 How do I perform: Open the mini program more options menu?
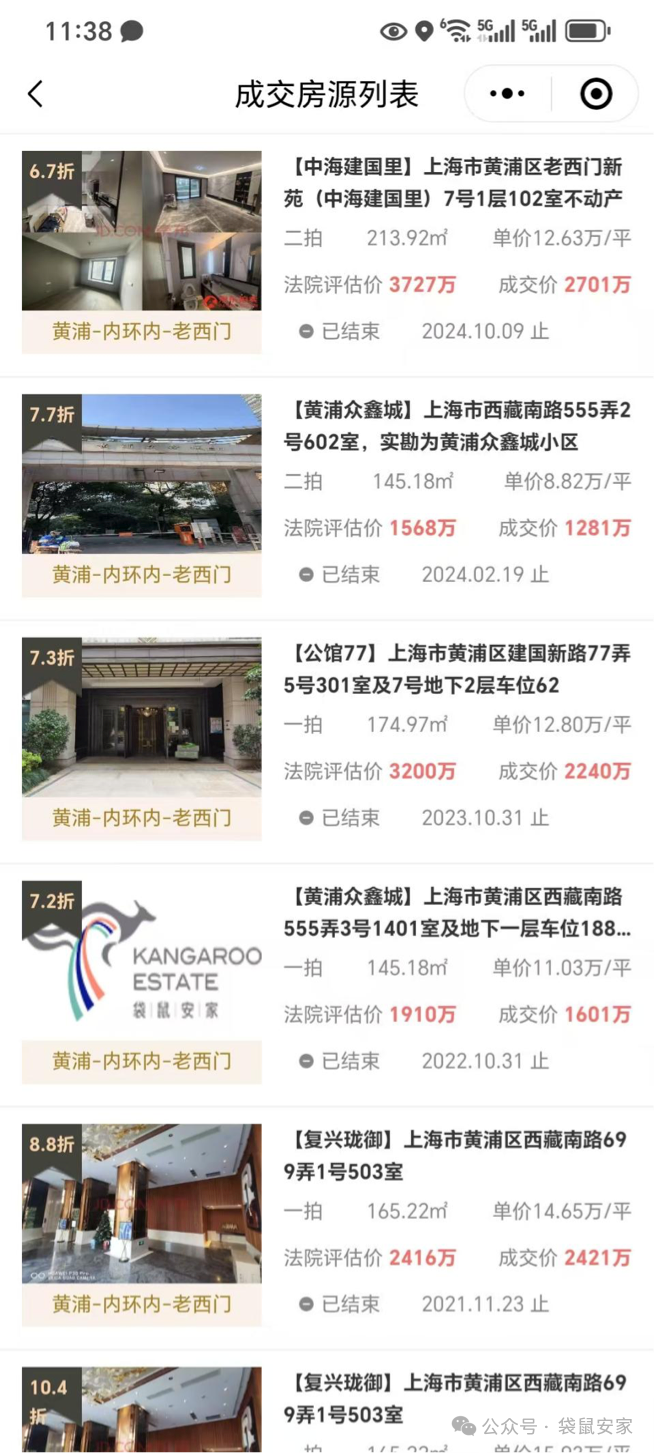click(507, 94)
